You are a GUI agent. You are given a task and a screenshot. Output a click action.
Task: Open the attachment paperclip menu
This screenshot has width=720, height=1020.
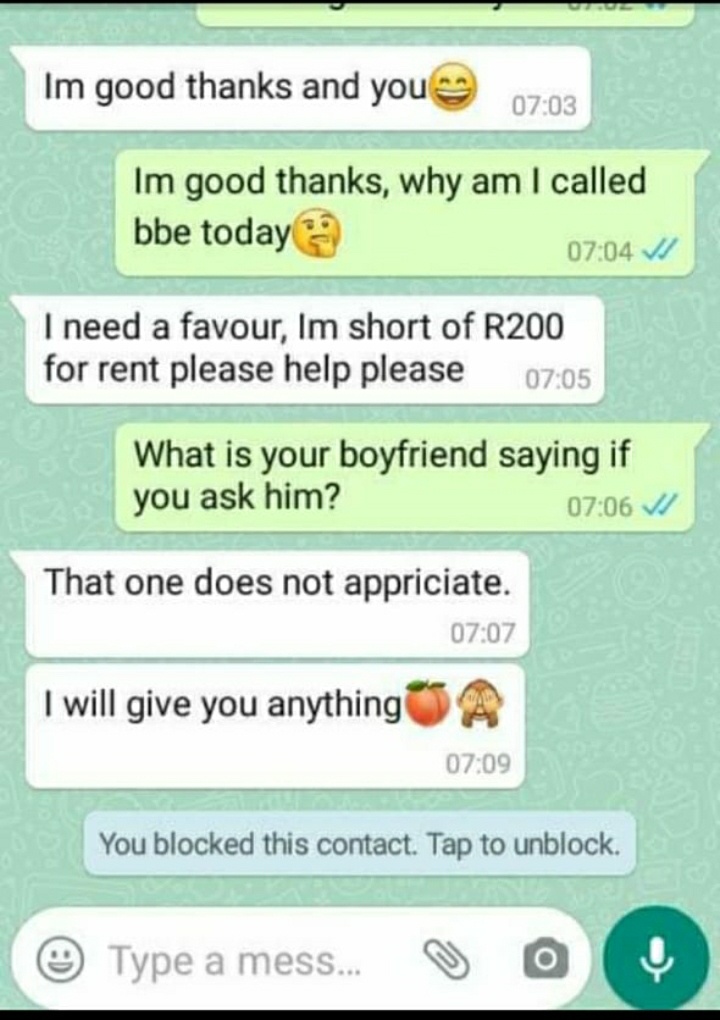(x=447, y=960)
